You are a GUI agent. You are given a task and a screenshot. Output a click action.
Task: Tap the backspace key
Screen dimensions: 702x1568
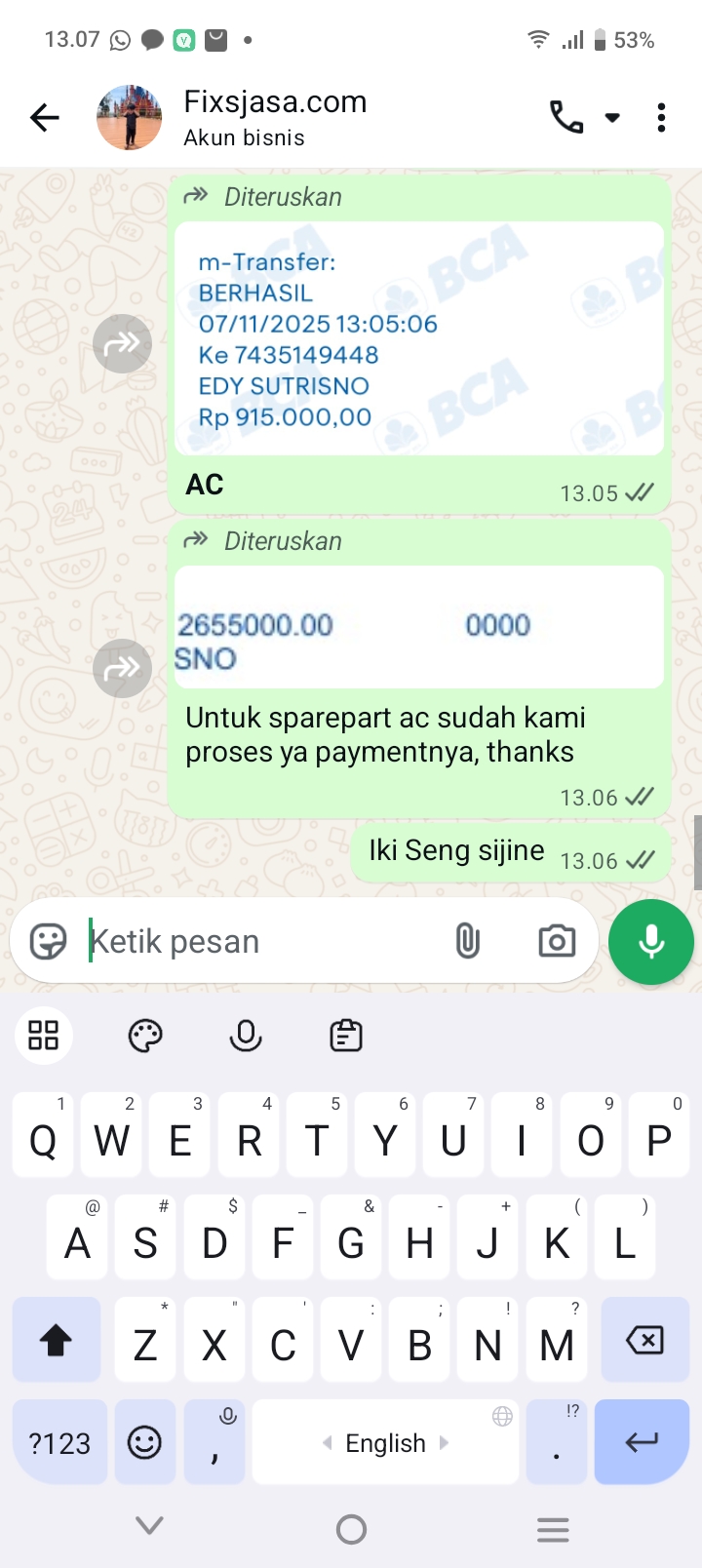coord(644,1340)
